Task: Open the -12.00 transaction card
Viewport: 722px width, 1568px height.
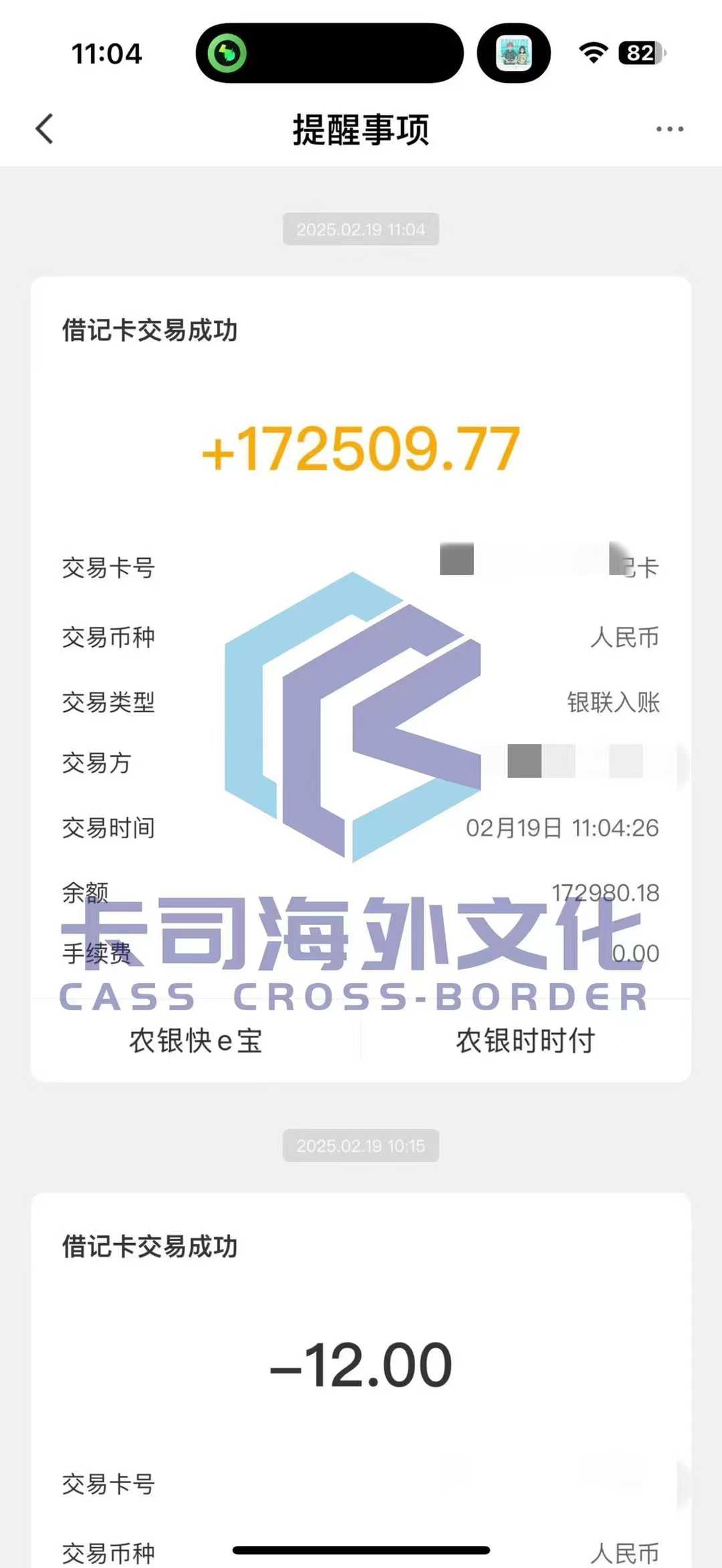Action: (x=361, y=1380)
